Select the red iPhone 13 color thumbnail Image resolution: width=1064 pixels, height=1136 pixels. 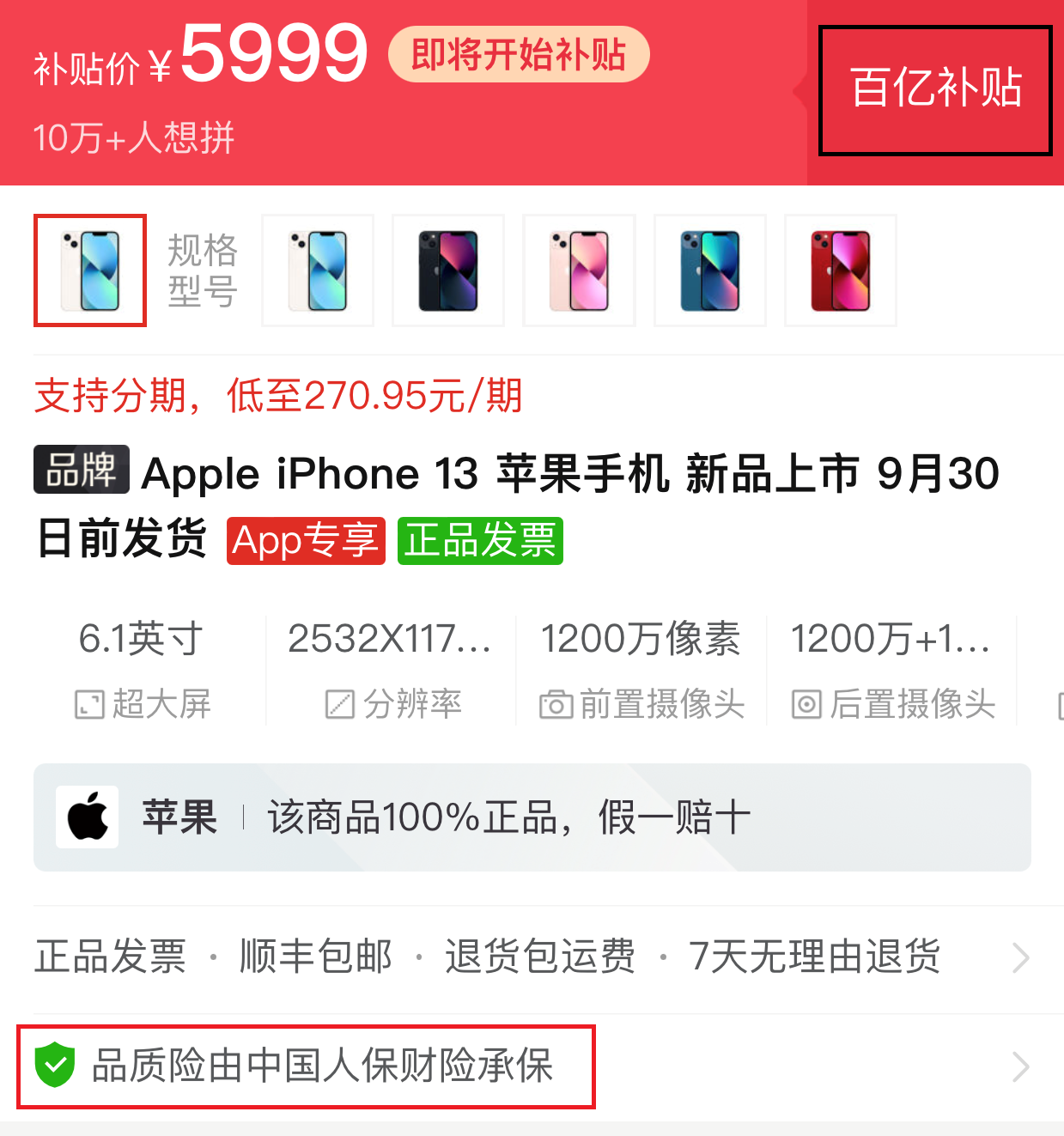[x=840, y=270]
